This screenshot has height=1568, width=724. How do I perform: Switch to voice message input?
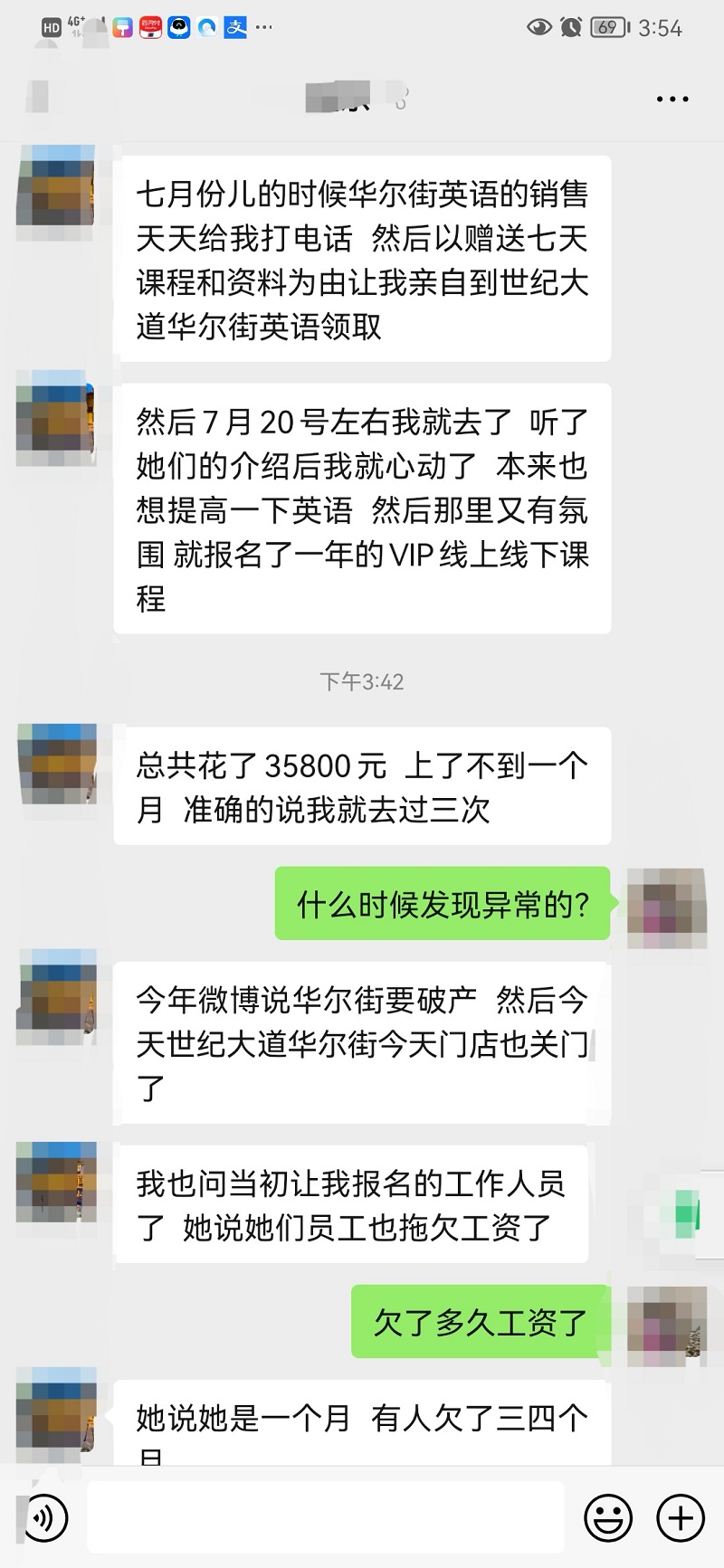click(45, 1517)
